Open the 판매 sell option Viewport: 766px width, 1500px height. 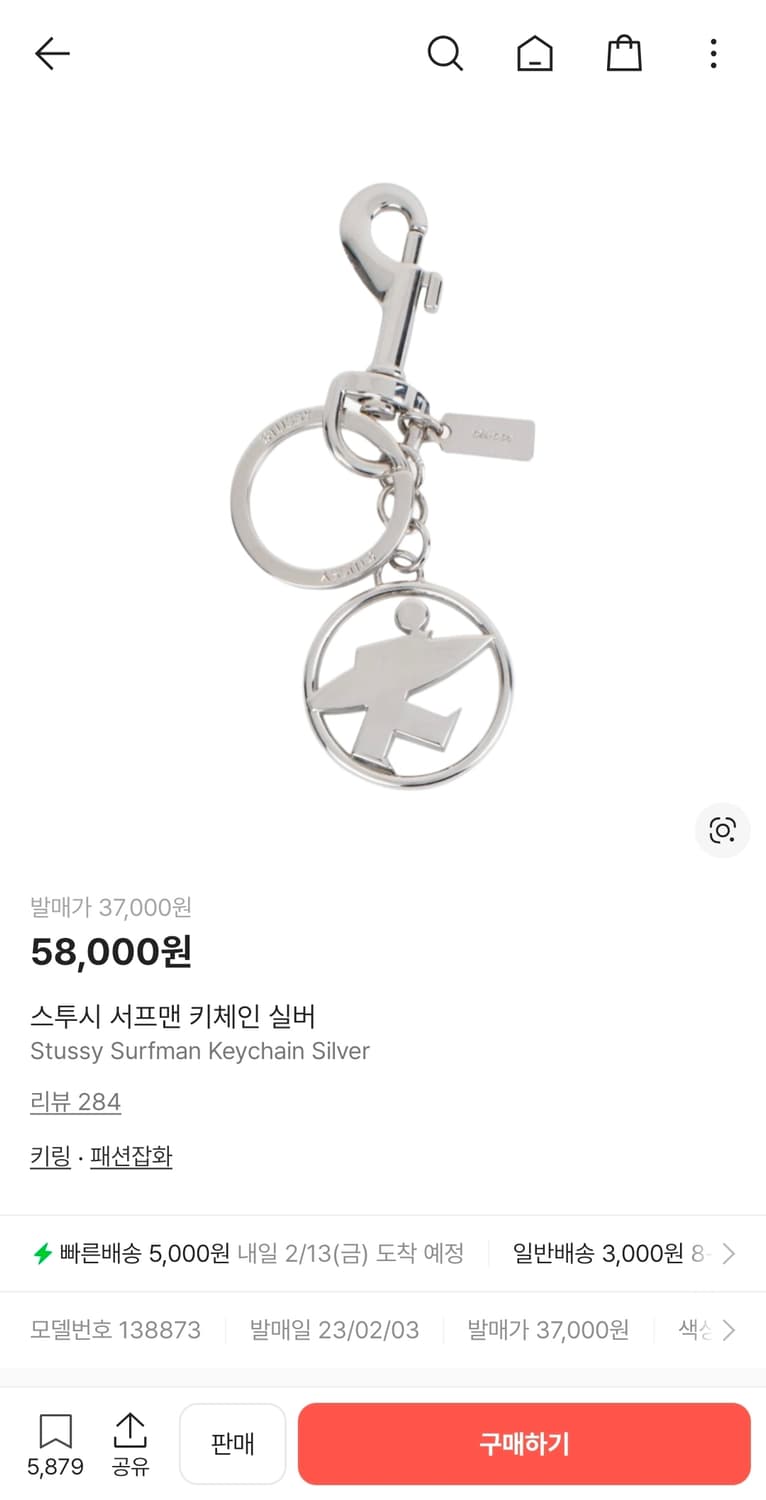pyautogui.click(x=232, y=1443)
